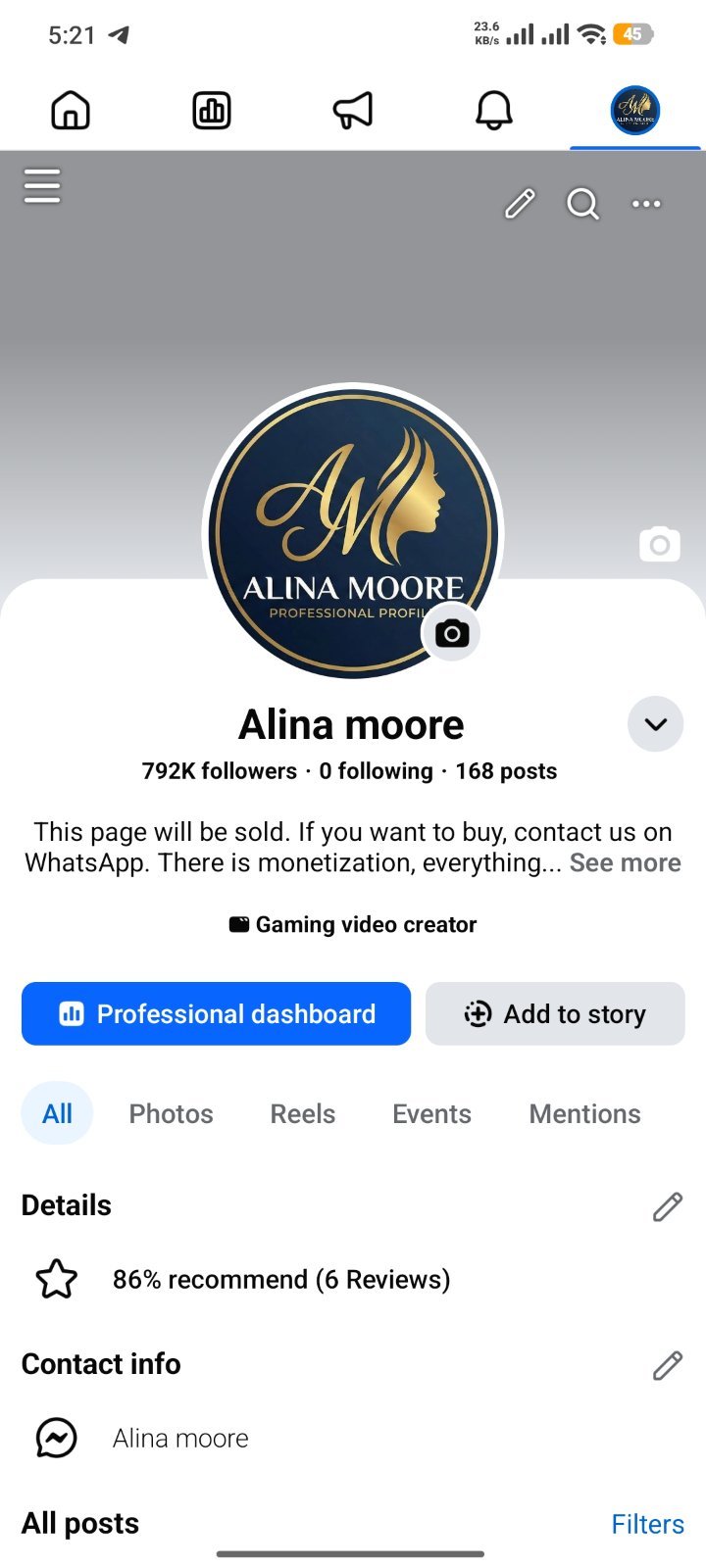Change the cover photo via camera icon
Screen dimensions: 706x1568
(660, 544)
